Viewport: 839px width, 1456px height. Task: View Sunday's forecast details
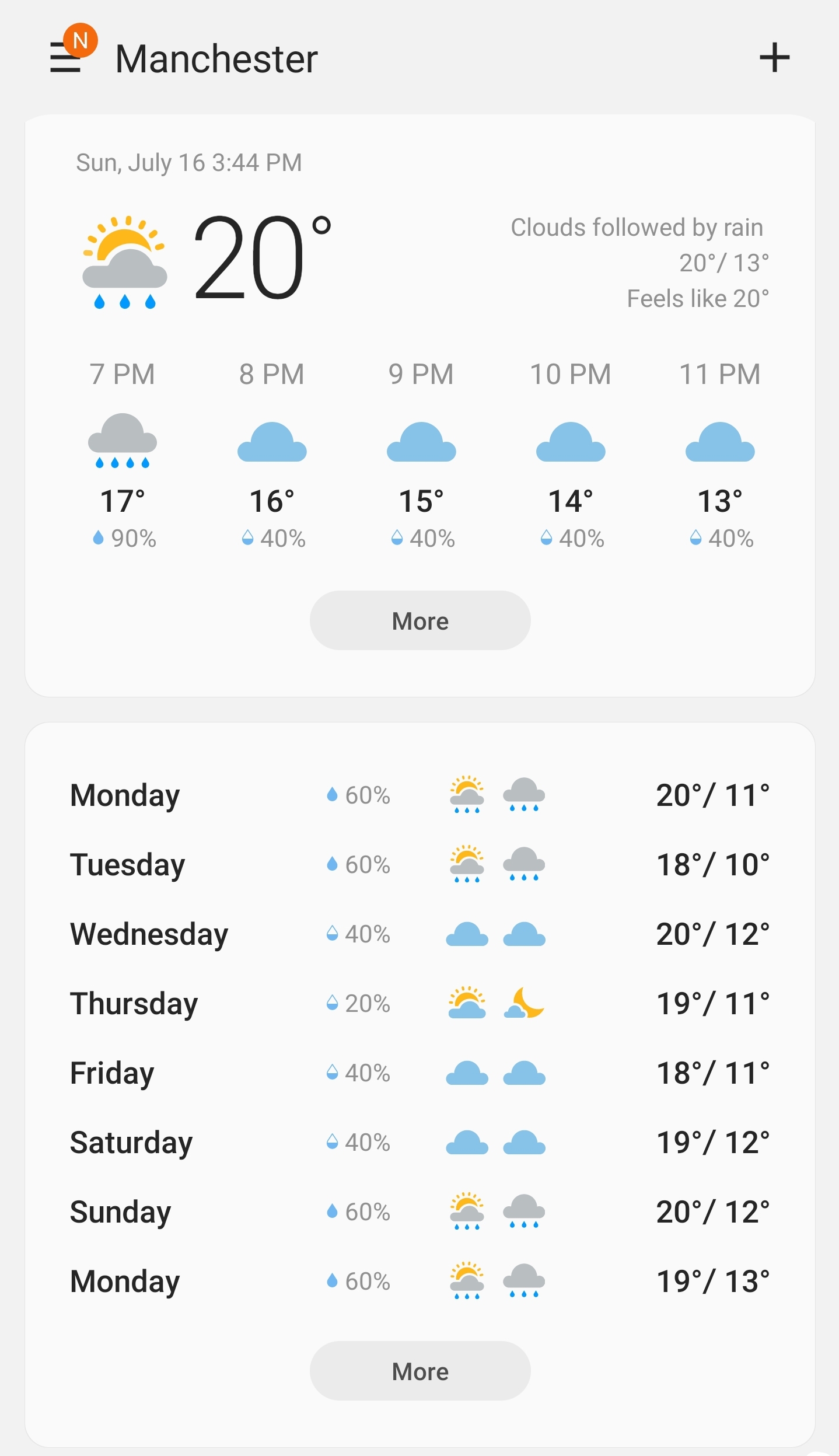pos(419,1211)
